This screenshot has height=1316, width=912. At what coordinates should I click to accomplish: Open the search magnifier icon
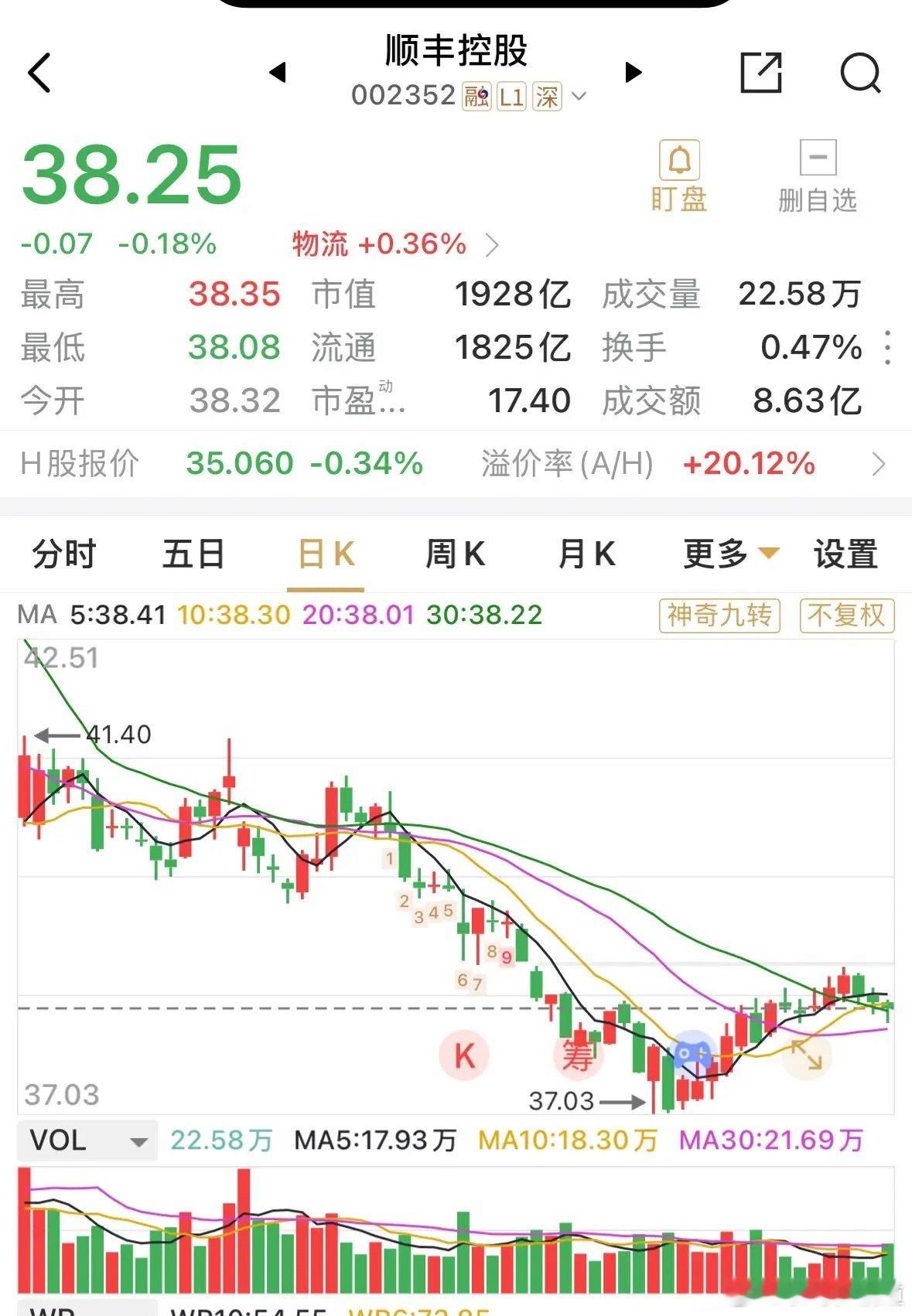pos(861,73)
